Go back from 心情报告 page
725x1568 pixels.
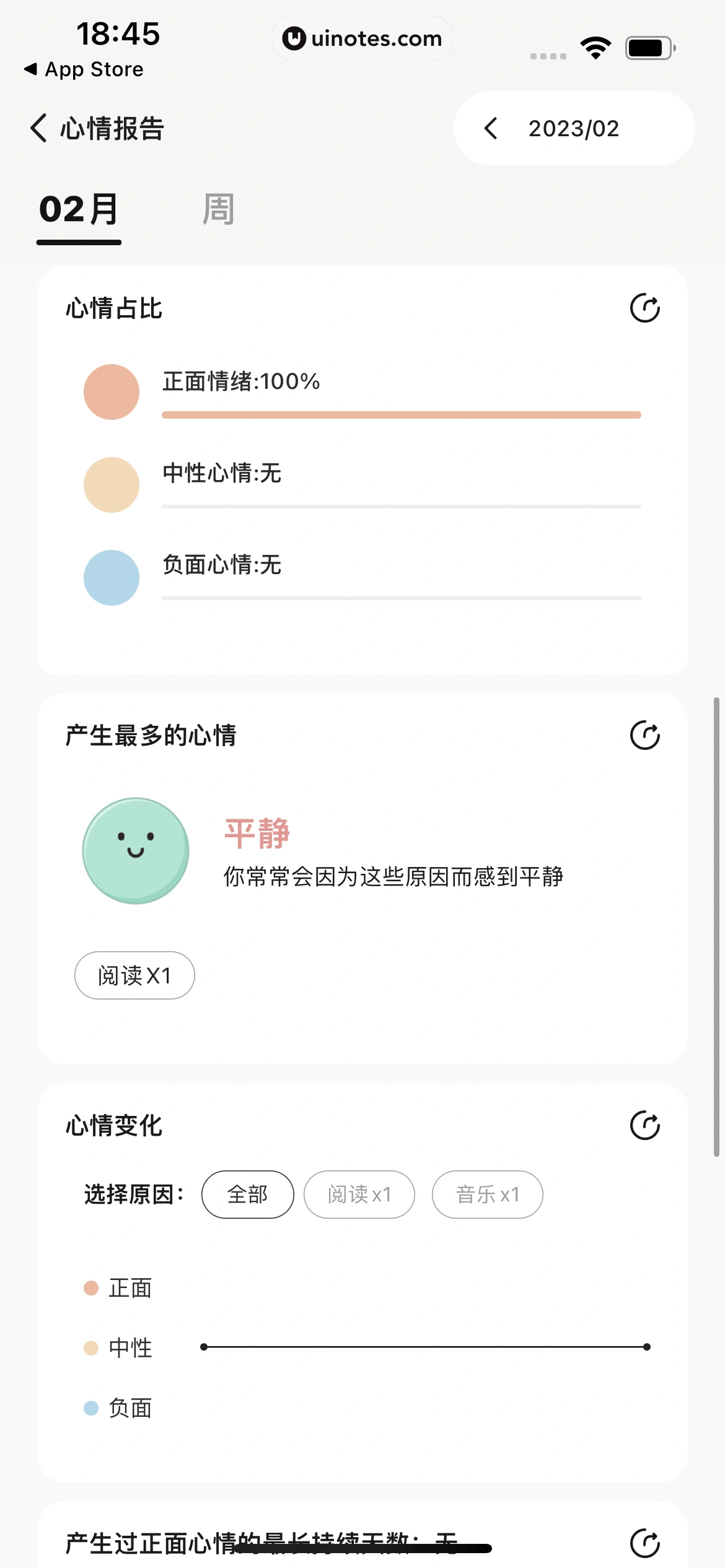[x=38, y=128]
